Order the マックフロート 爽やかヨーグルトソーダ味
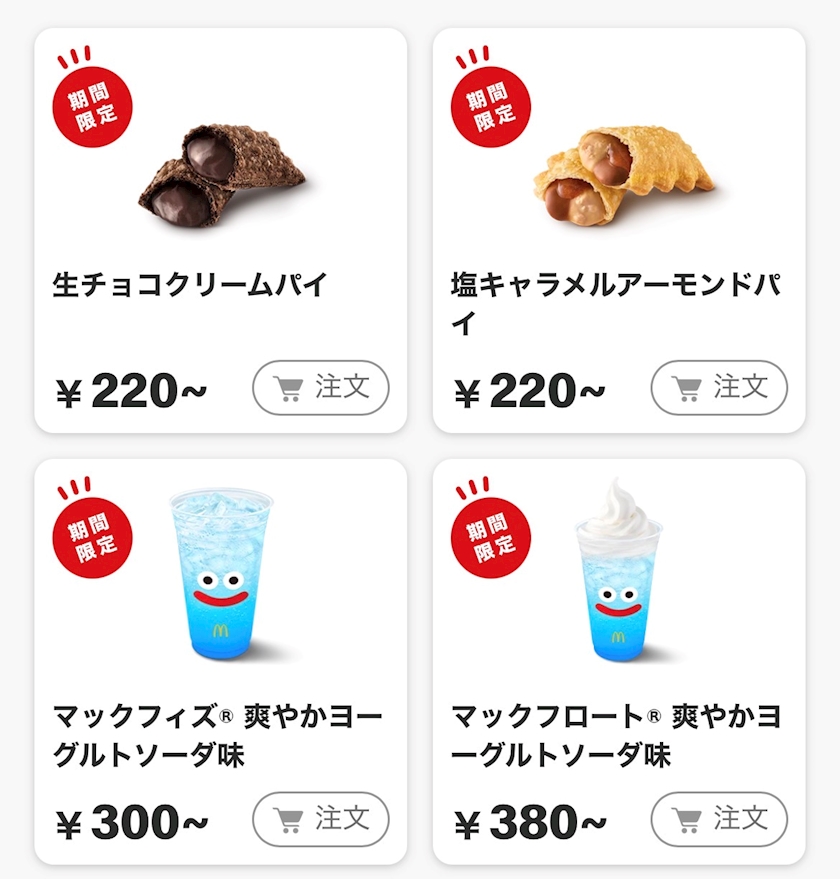 [718, 819]
